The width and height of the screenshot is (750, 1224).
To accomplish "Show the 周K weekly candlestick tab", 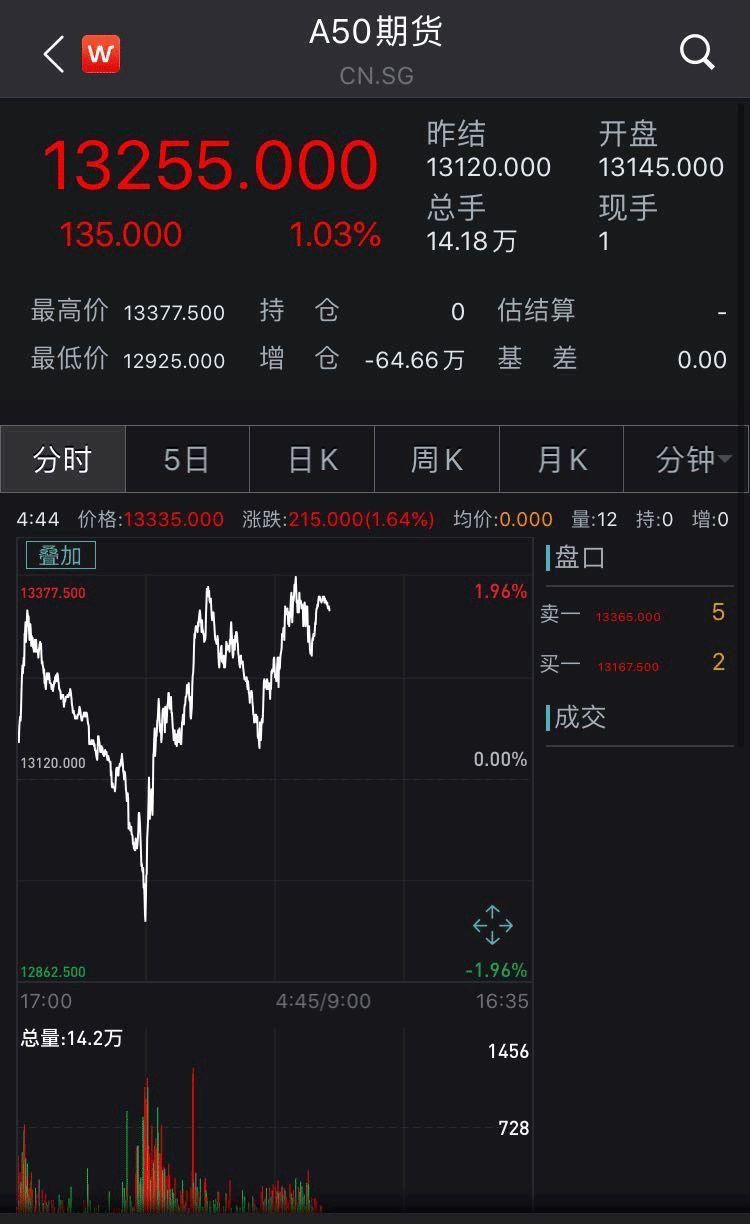I will [437, 460].
